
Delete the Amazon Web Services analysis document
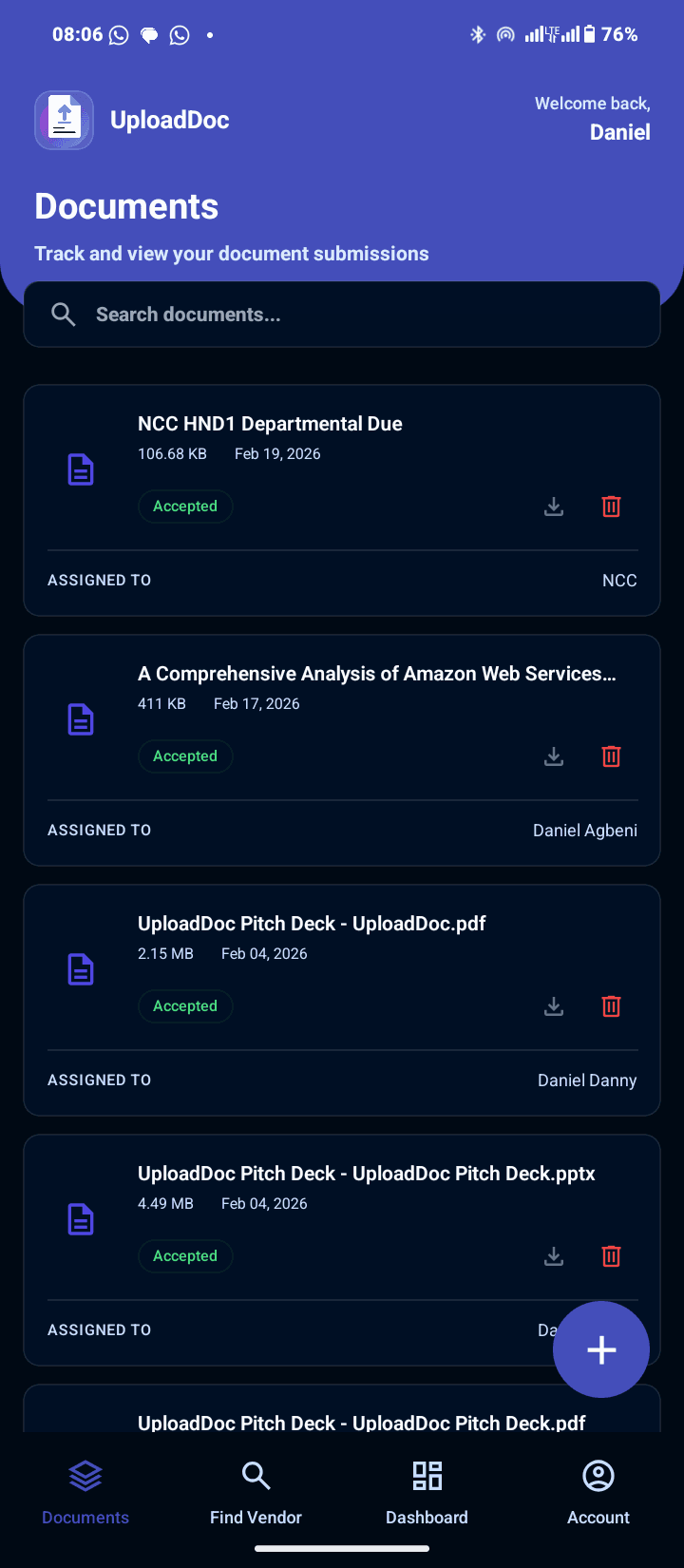coord(611,756)
